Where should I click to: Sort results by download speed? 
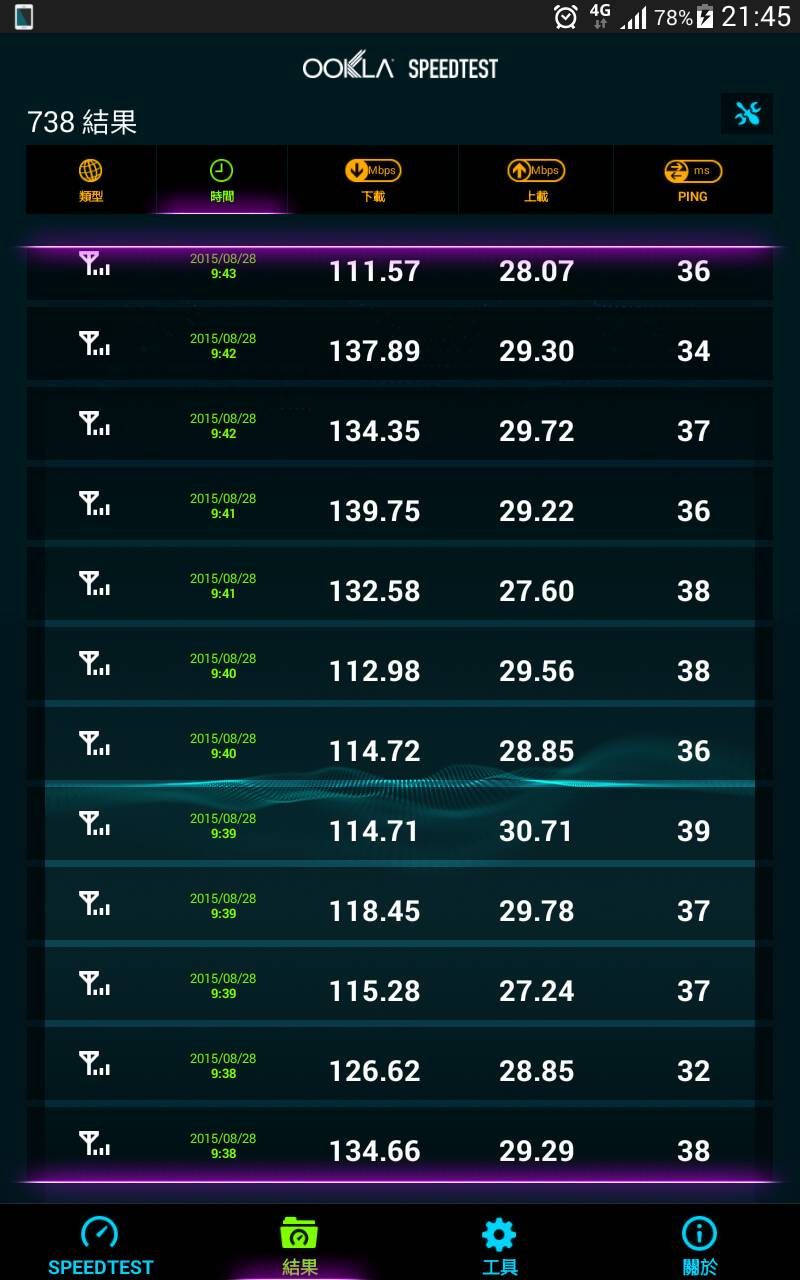(x=373, y=180)
